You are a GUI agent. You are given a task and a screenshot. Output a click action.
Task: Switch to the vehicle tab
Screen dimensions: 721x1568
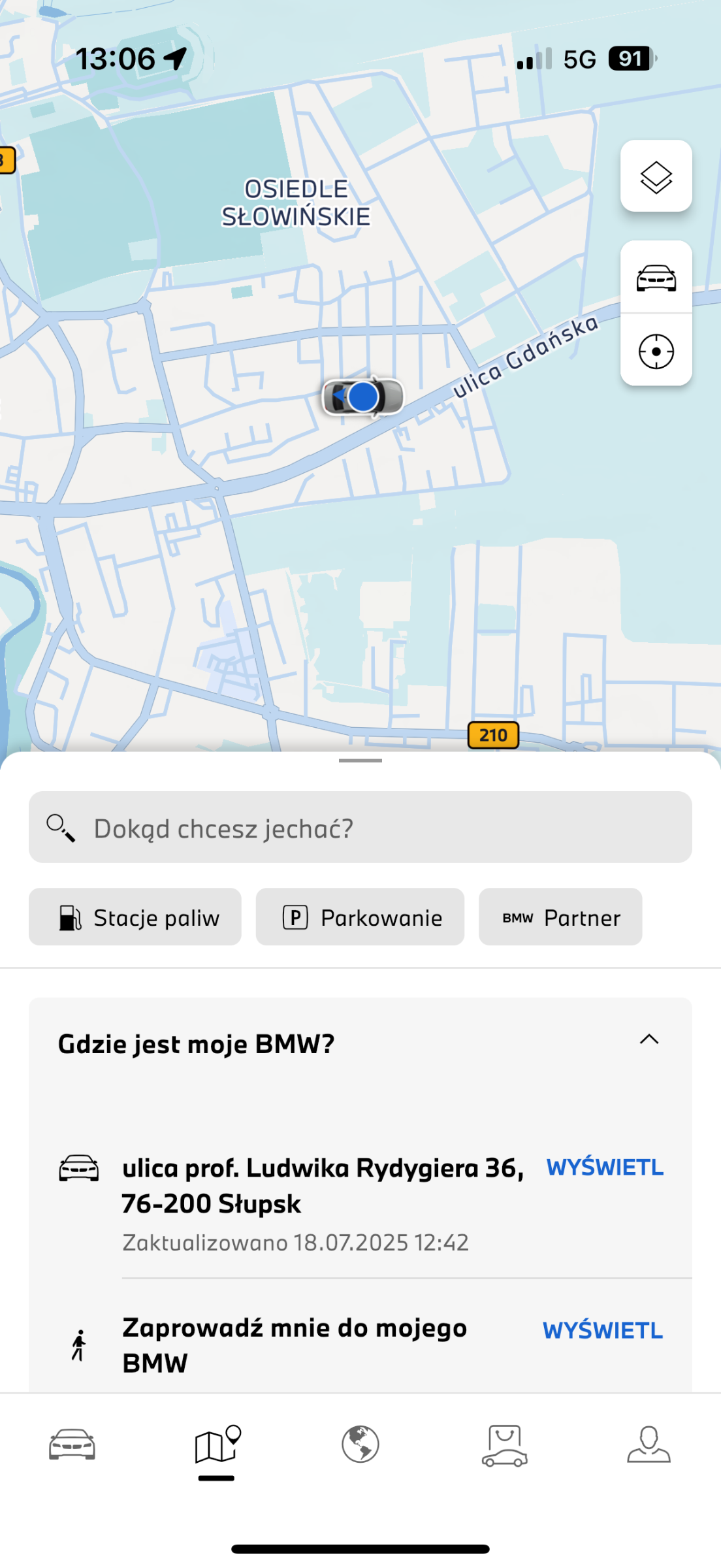(x=72, y=1445)
